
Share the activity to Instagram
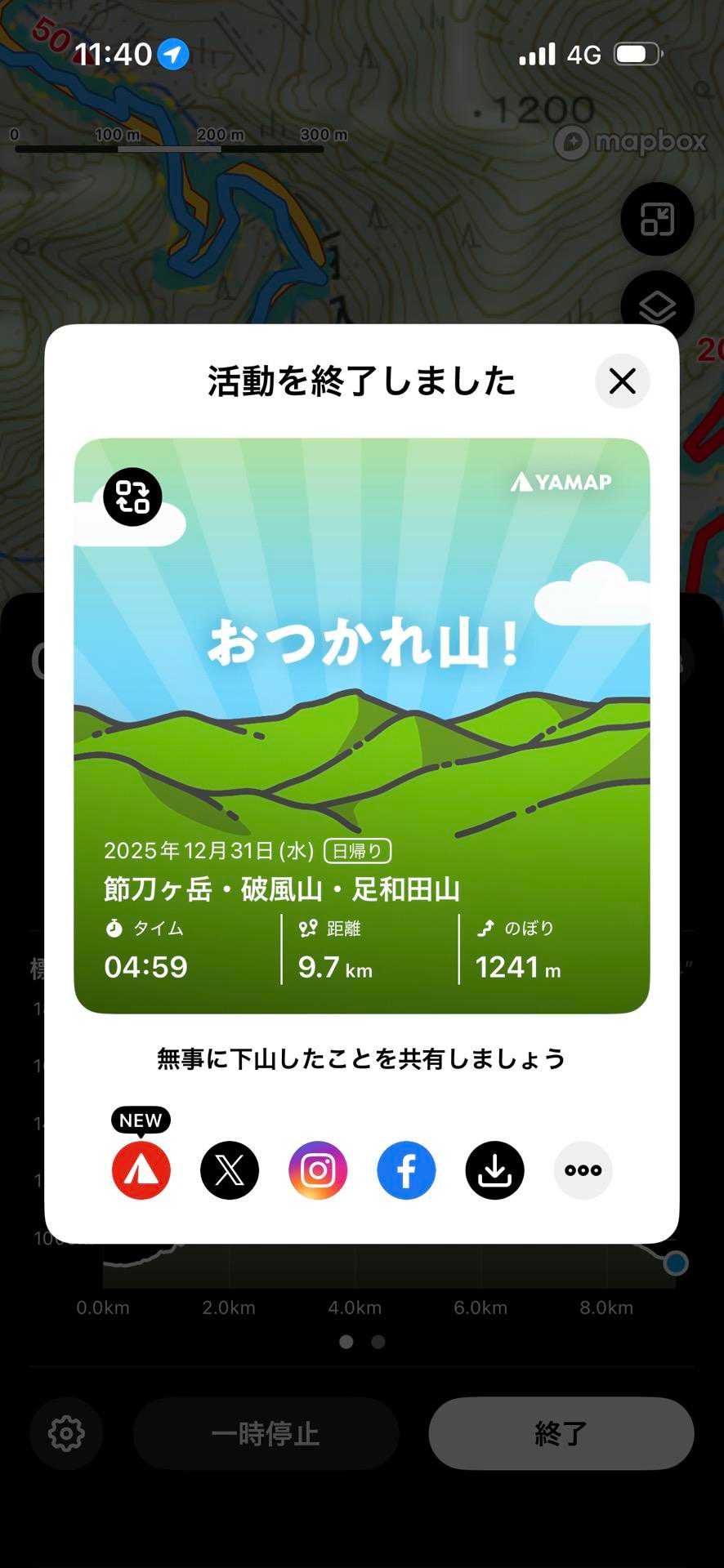tap(318, 1170)
